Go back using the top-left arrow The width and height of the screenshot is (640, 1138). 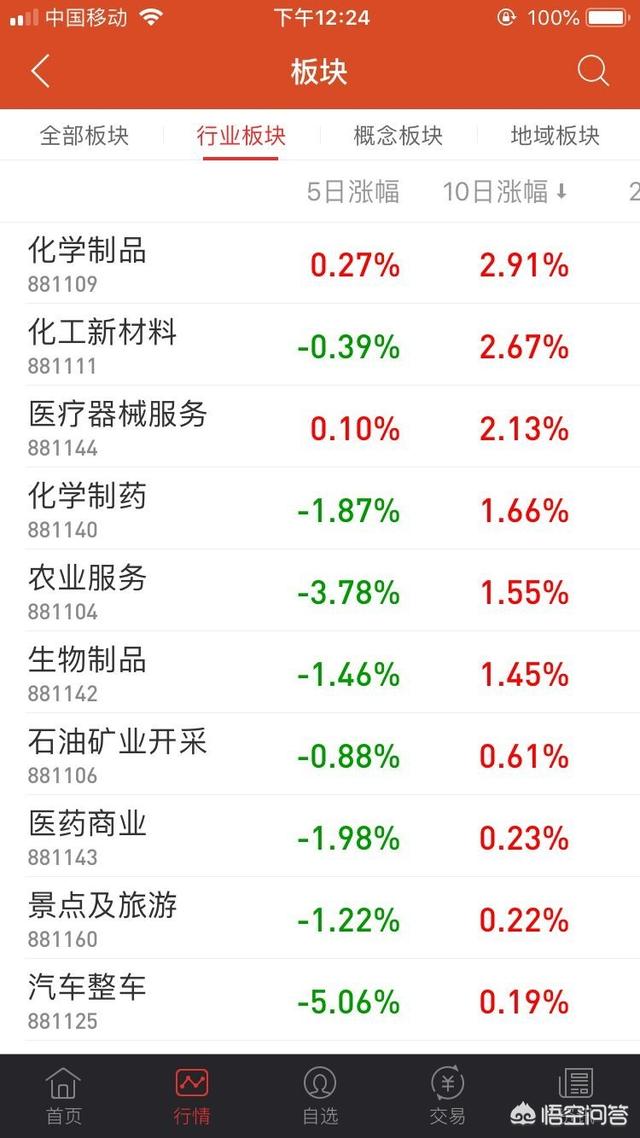point(40,72)
